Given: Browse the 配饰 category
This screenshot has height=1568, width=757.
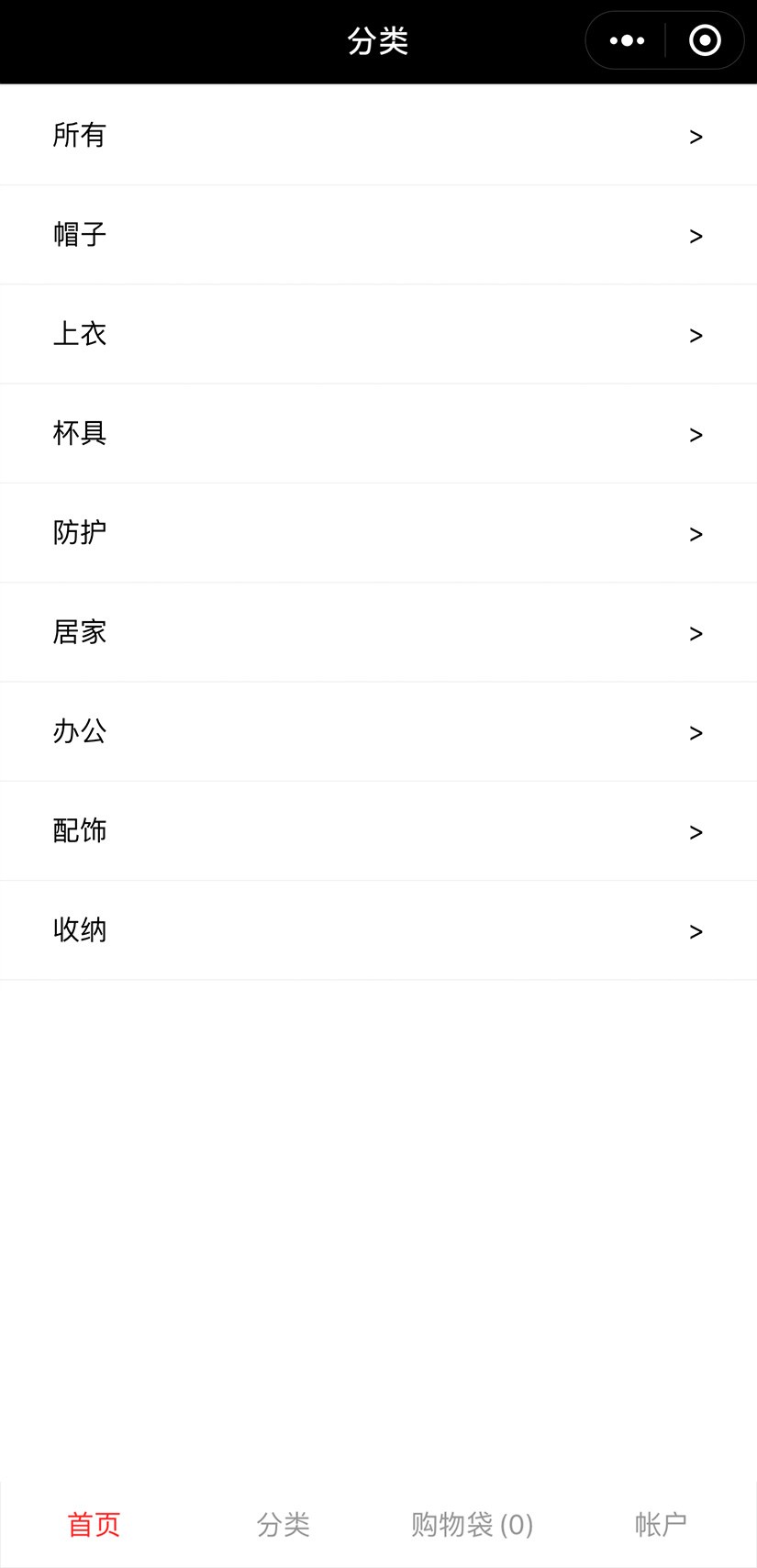Looking at the screenshot, I should pos(378,830).
